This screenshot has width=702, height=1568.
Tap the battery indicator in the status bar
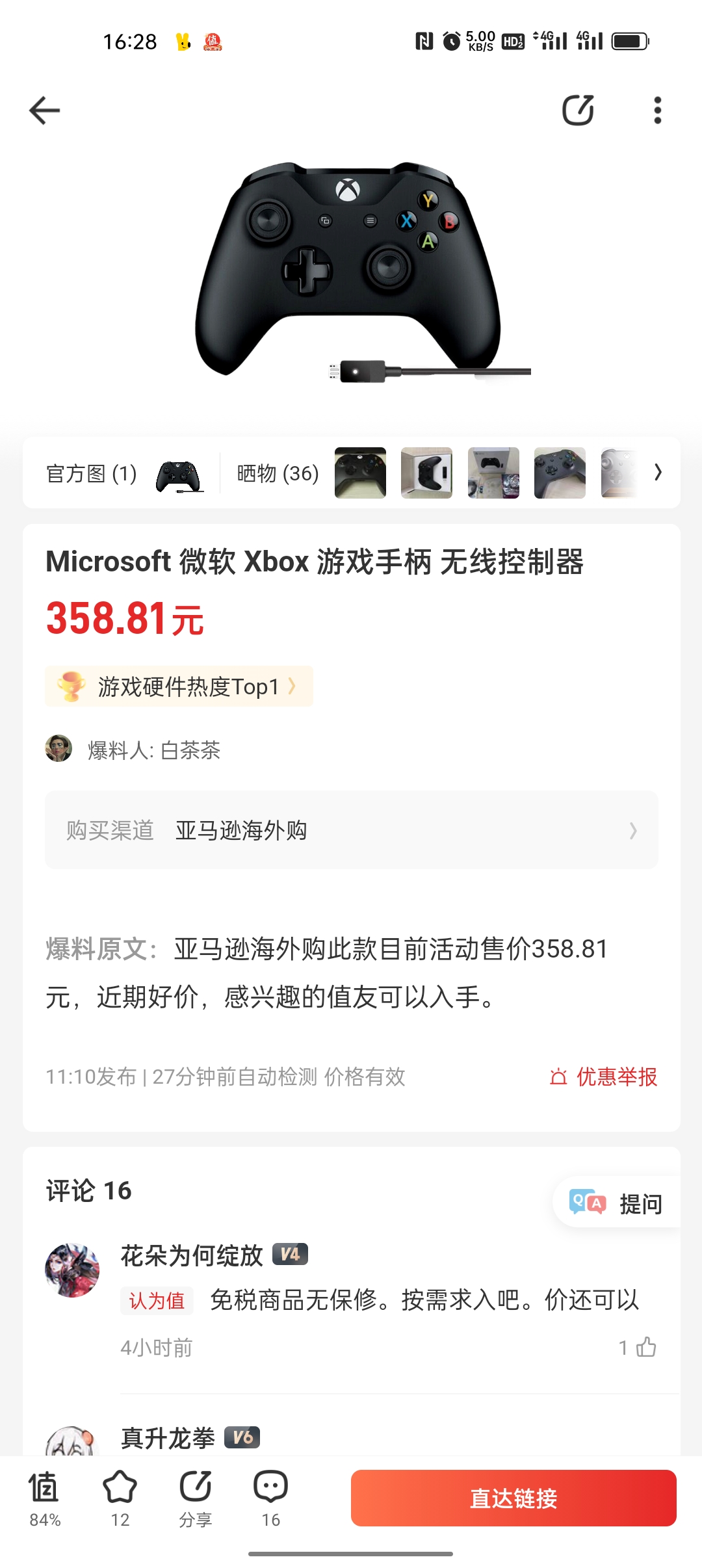[x=628, y=40]
